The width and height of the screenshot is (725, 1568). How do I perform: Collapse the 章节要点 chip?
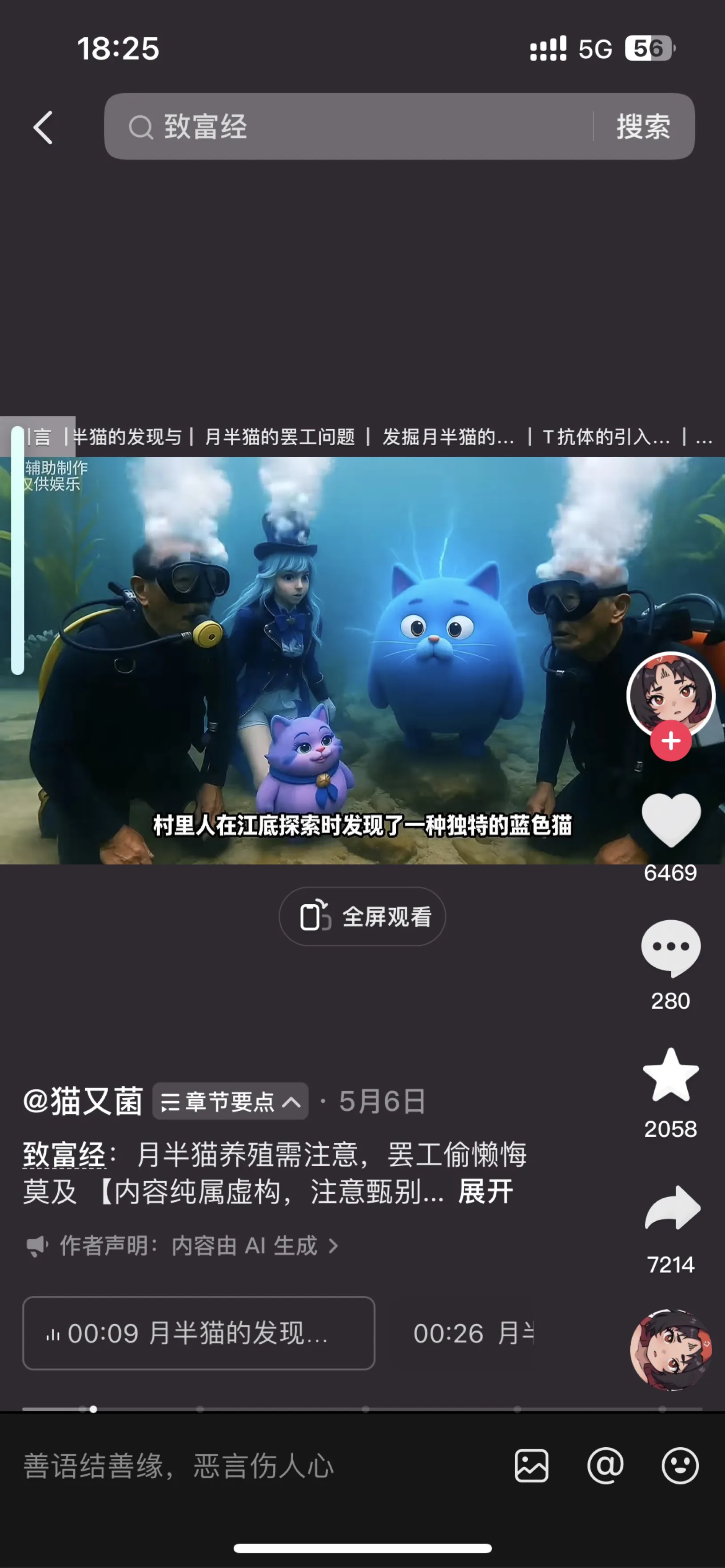coord(230,1101)
